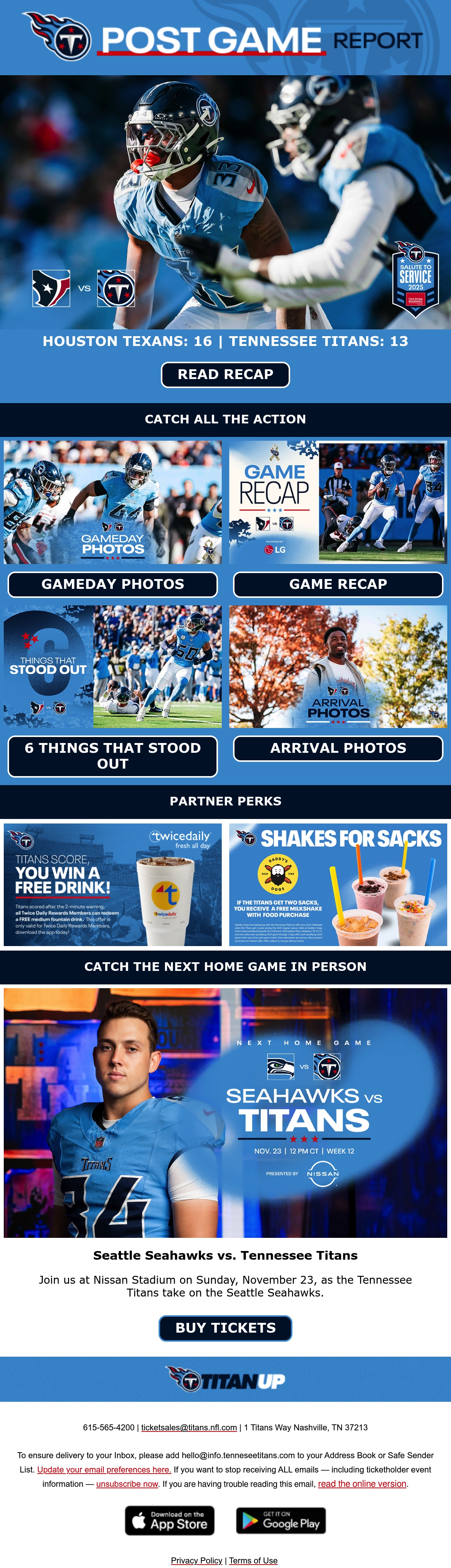Read the online version link

coord(362,1484)
